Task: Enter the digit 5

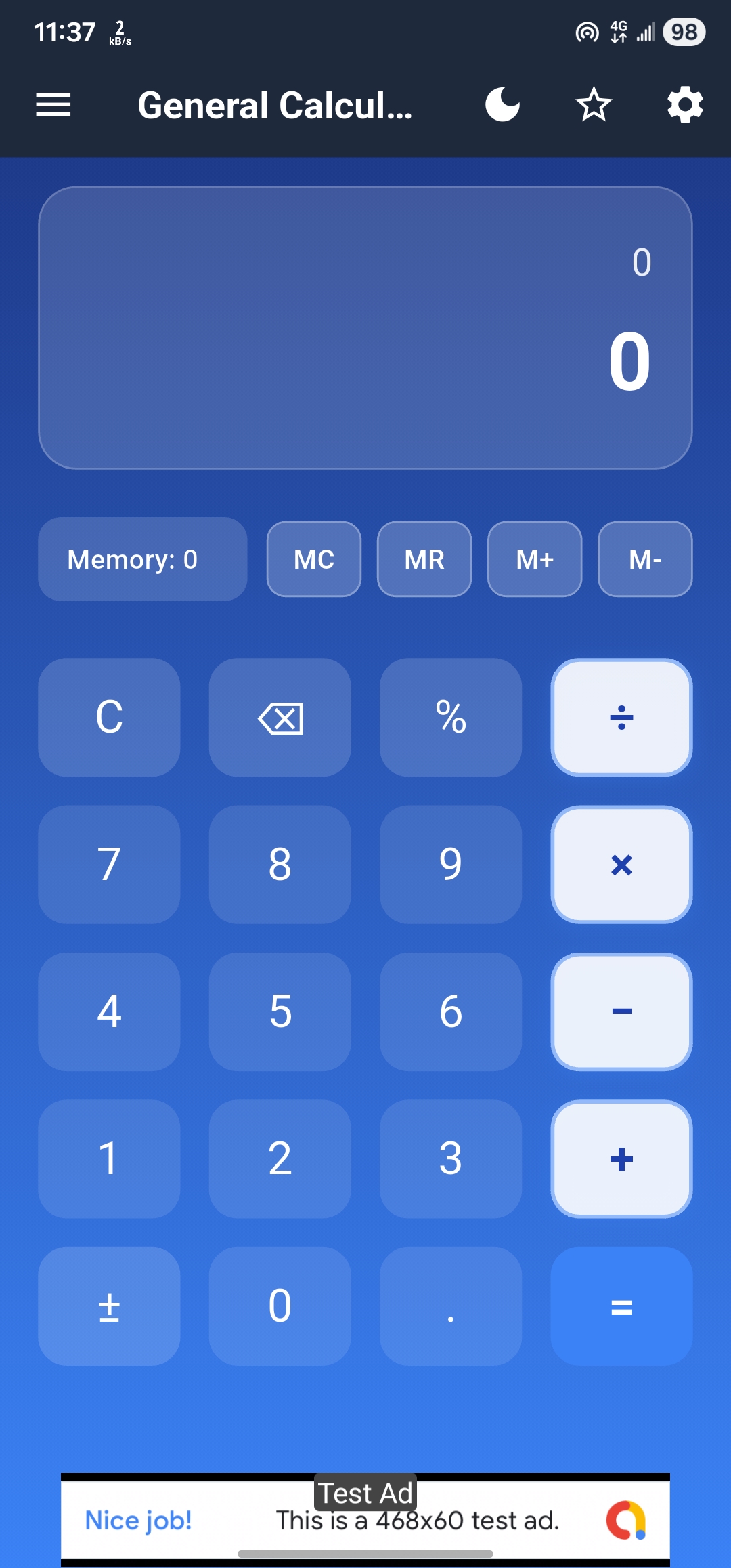Action: click(280, 1011)
